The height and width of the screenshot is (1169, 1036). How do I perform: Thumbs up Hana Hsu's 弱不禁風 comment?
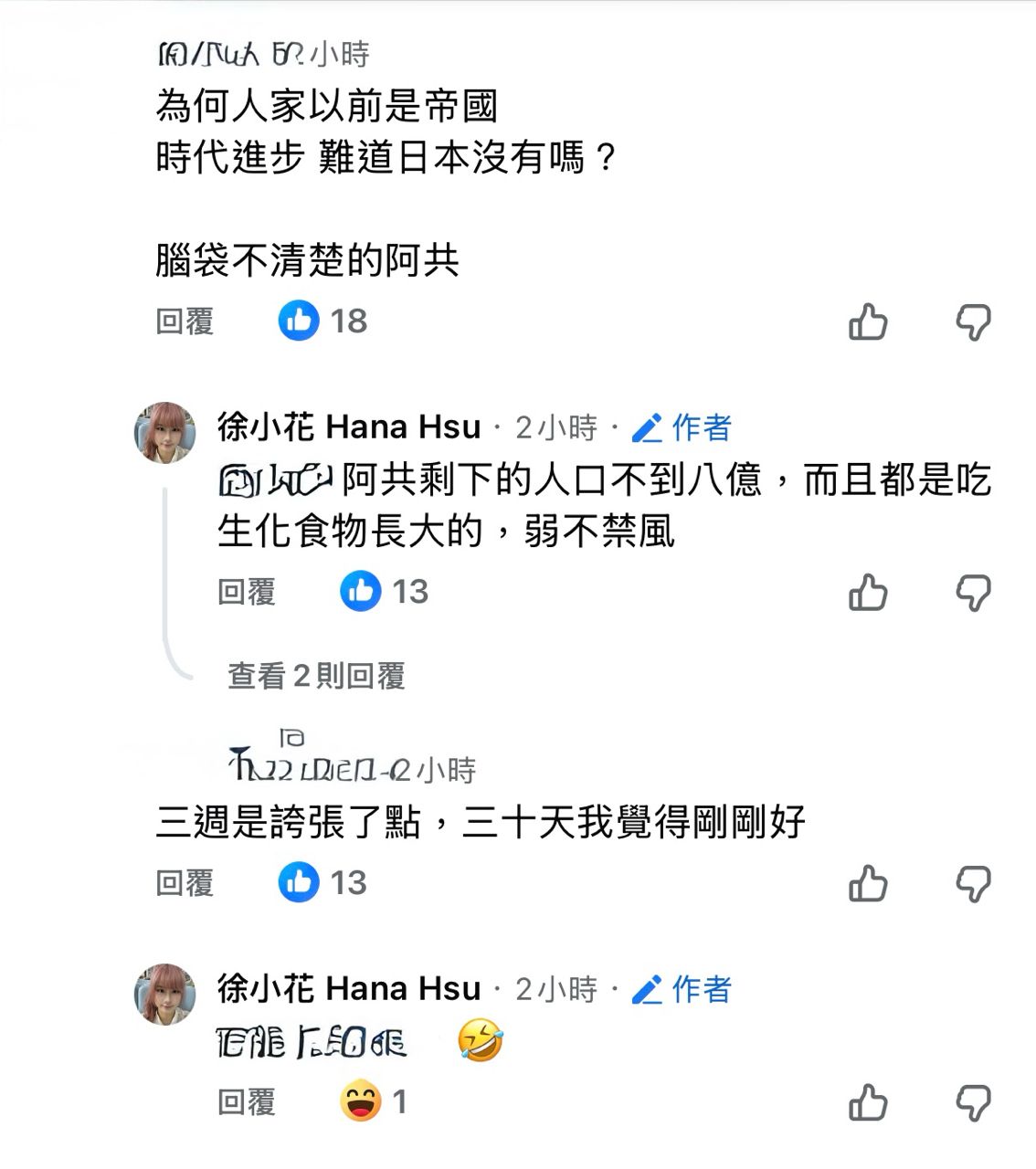click(x=868, y=592)
